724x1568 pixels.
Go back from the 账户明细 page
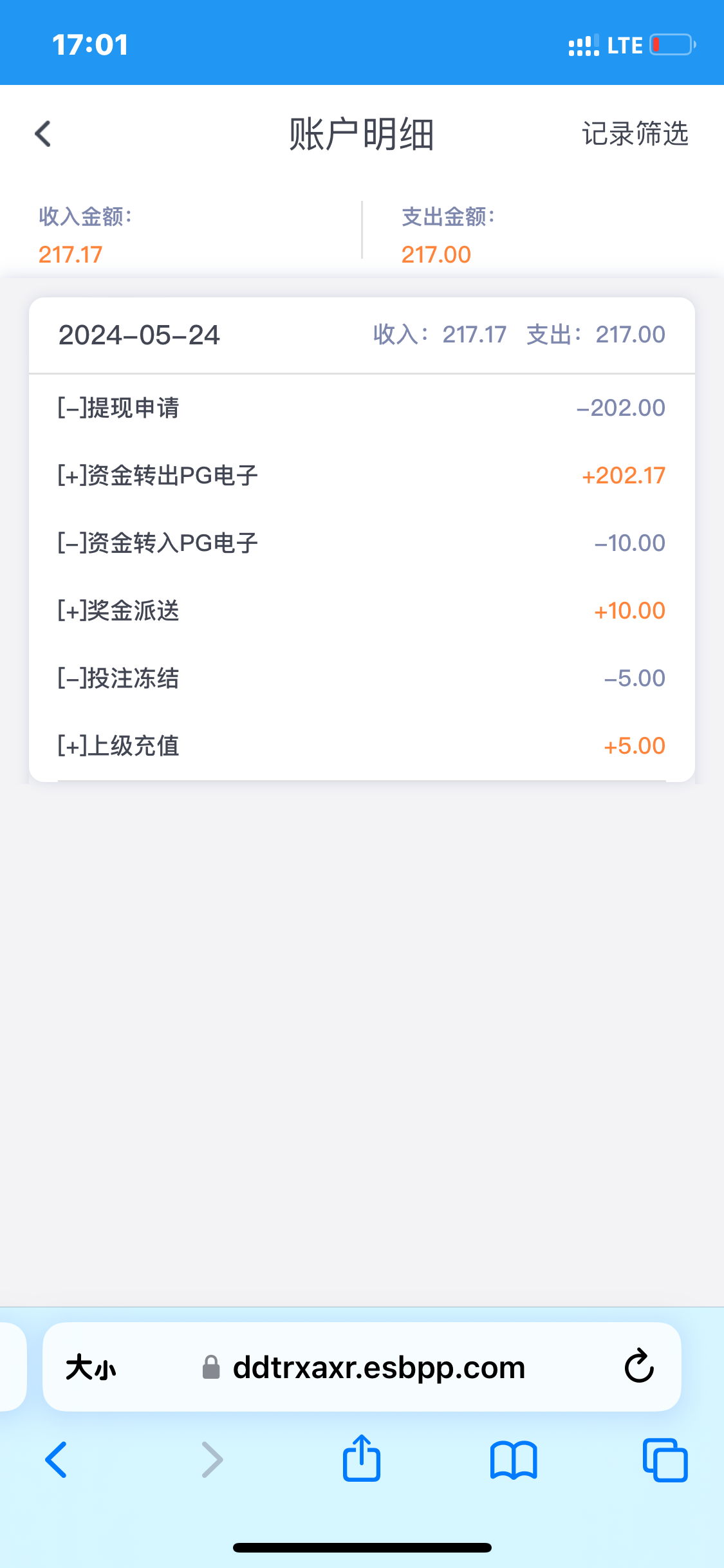coord(43,134)
